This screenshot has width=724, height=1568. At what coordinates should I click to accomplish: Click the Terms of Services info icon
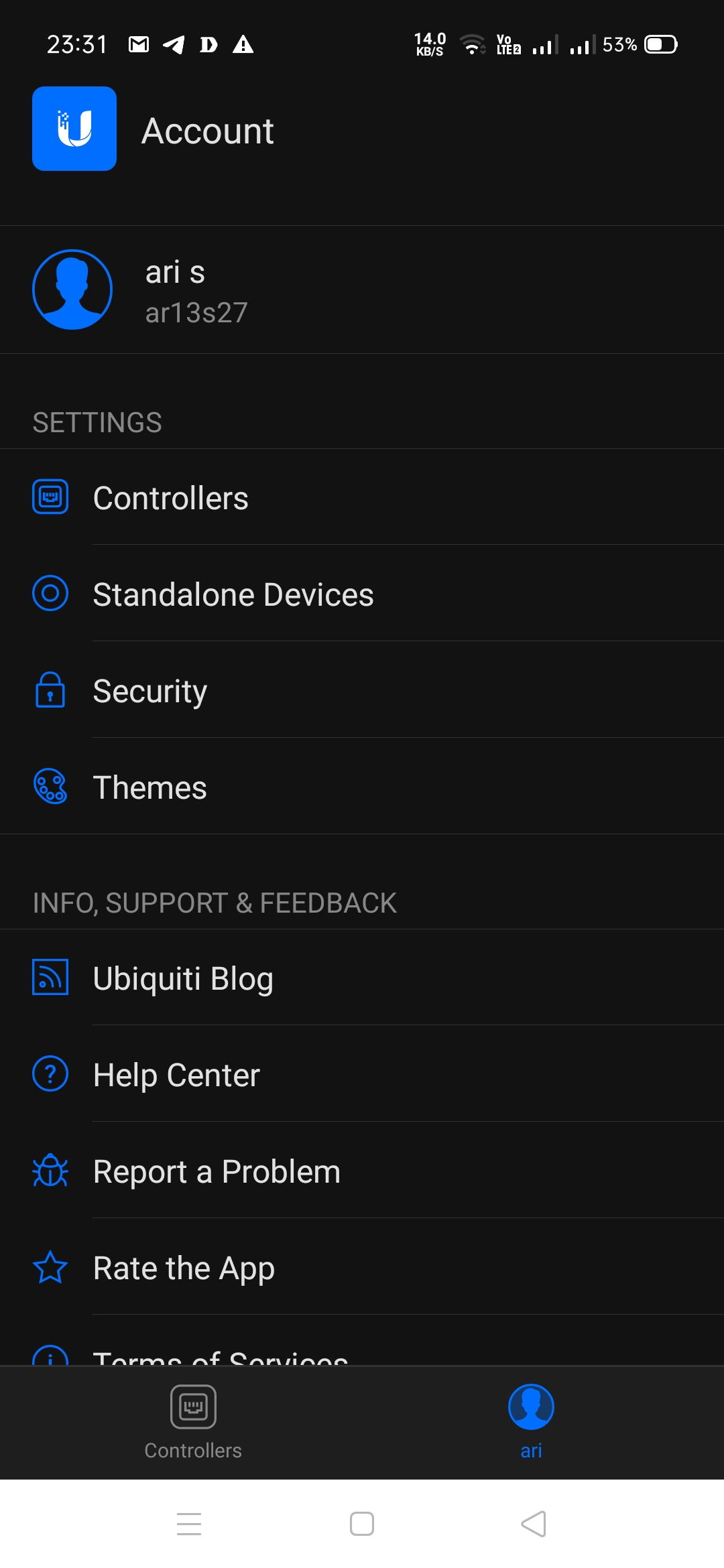point(50,1360)
